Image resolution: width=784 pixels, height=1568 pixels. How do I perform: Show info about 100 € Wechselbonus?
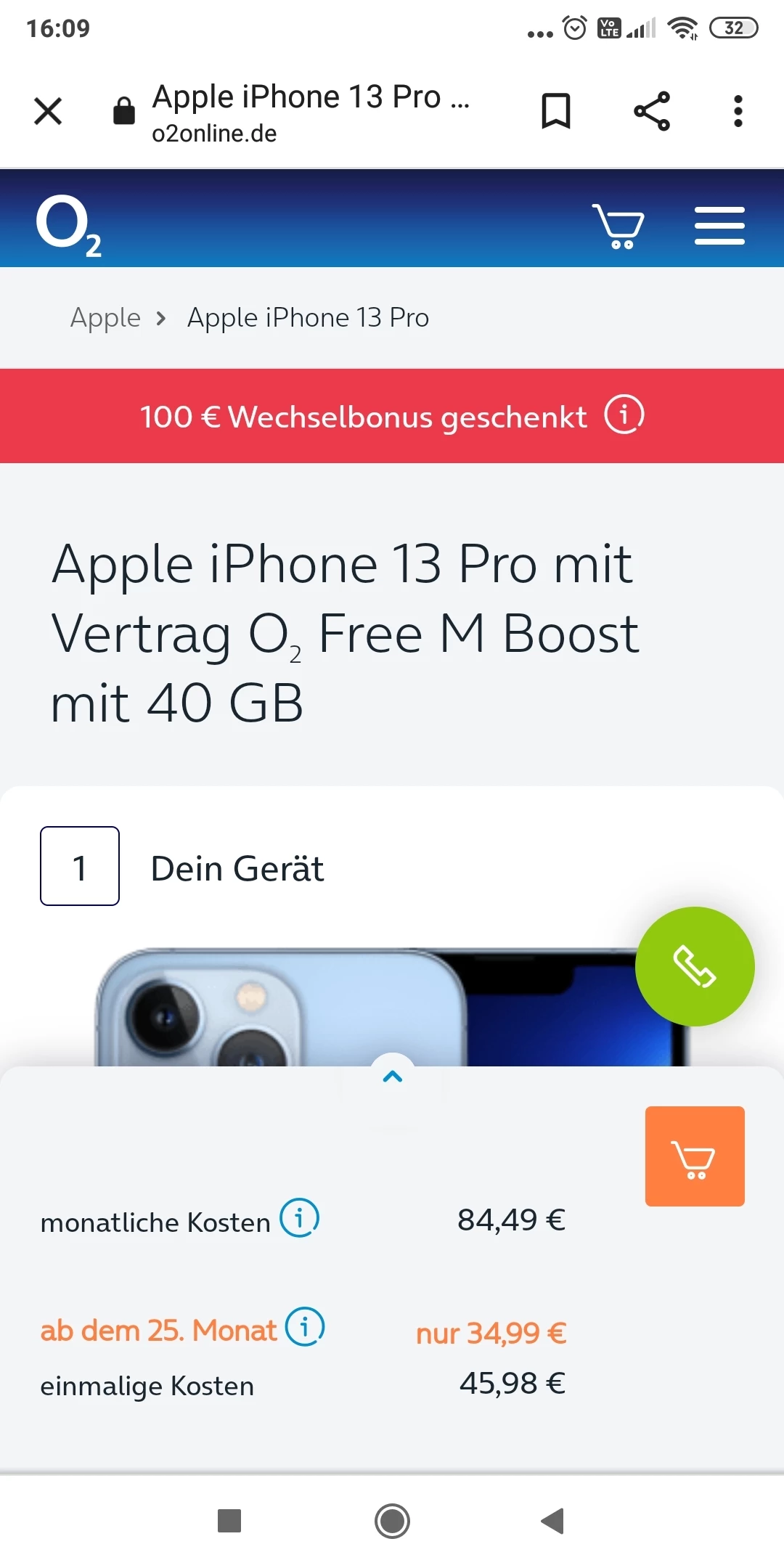coord(624,415)
